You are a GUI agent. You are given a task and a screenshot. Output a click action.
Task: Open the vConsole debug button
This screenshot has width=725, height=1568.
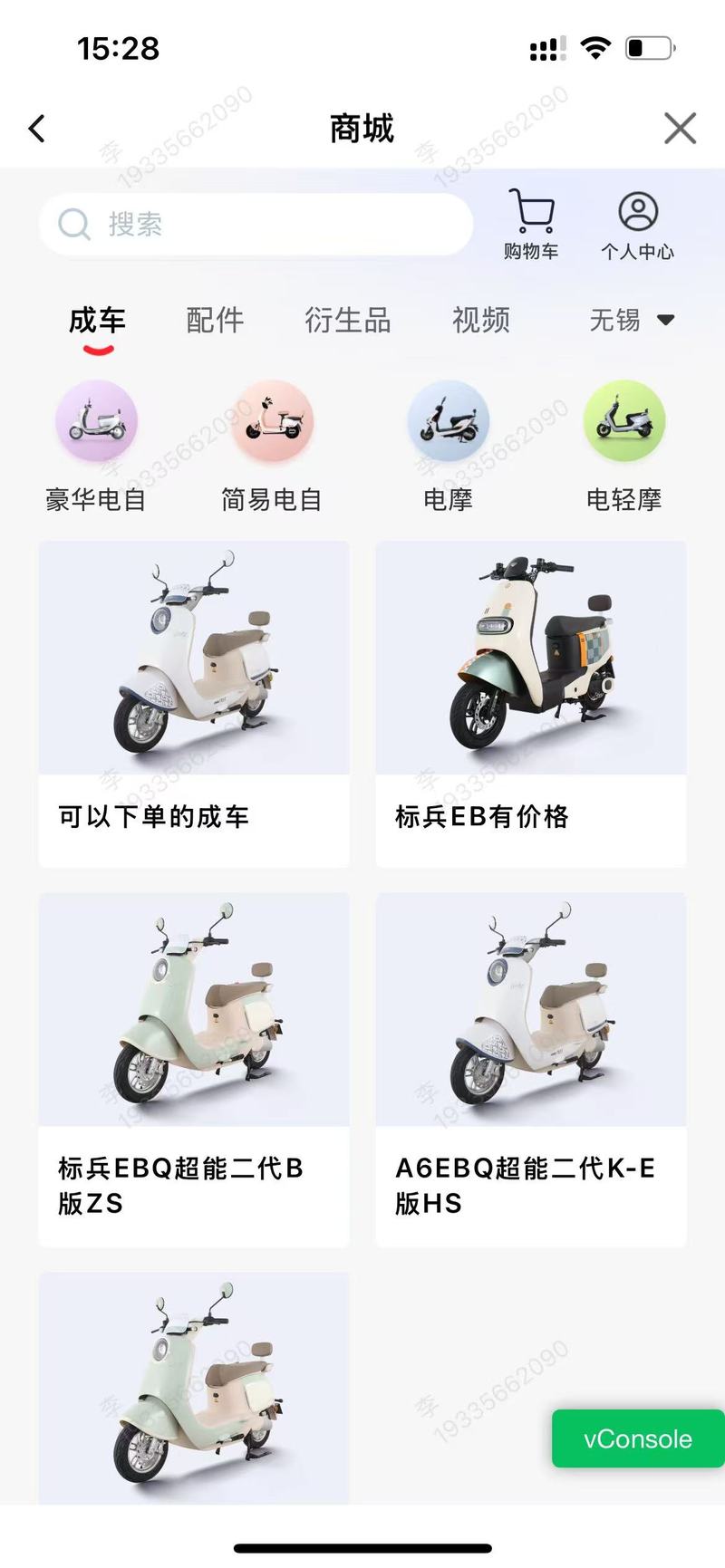pyautogui.click(x=637, y=1438)
